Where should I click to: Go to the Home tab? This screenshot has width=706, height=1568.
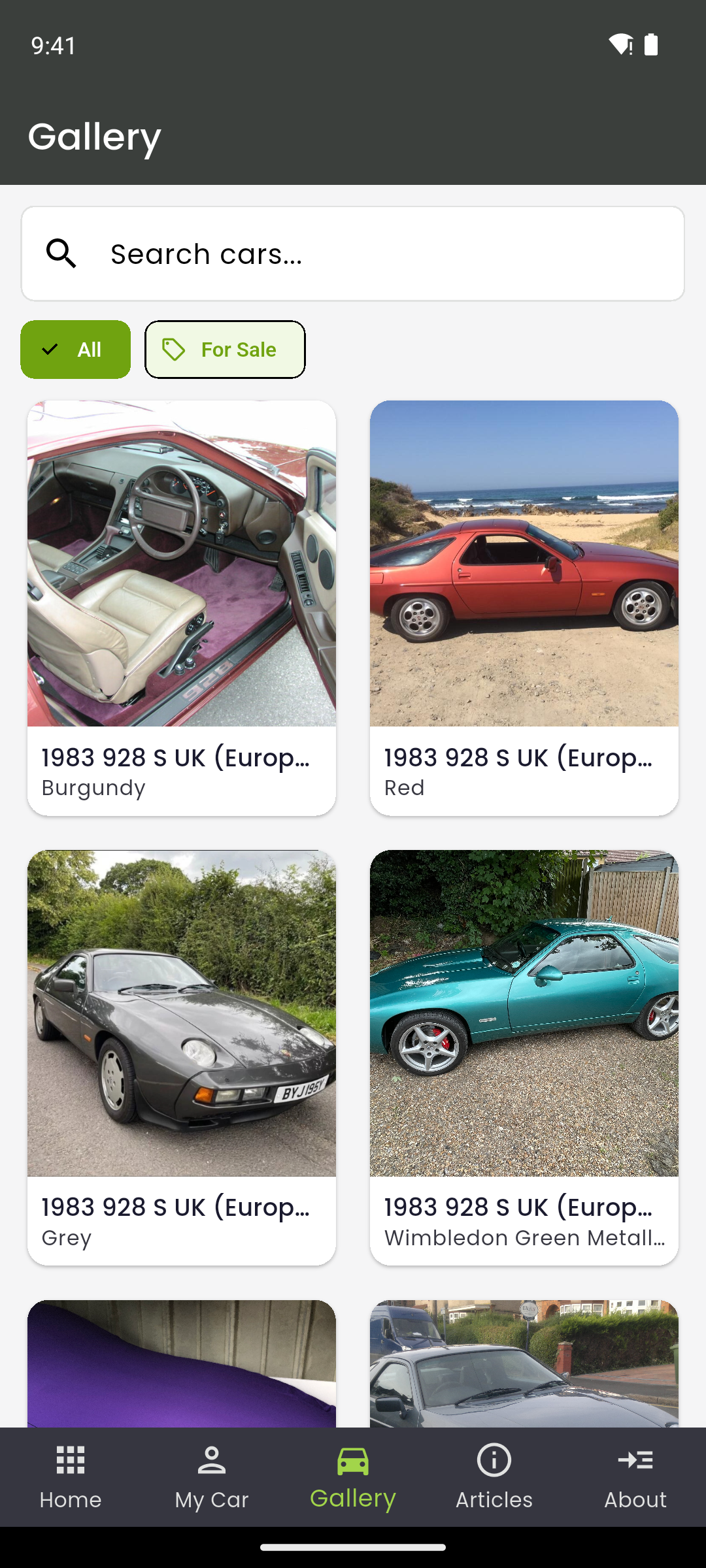(71, 1477)
